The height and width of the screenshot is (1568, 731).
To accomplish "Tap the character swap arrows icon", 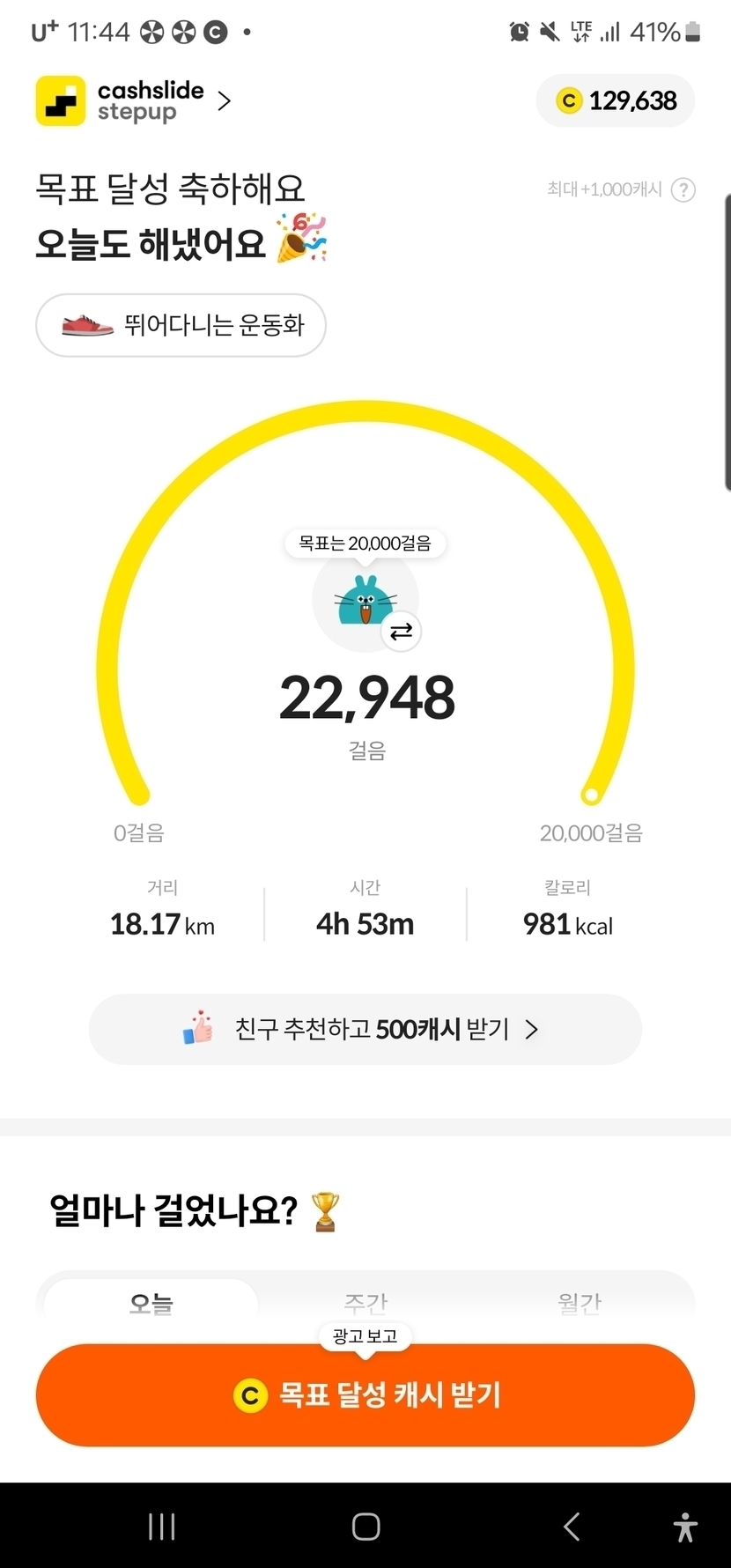I will coord(401,632).
